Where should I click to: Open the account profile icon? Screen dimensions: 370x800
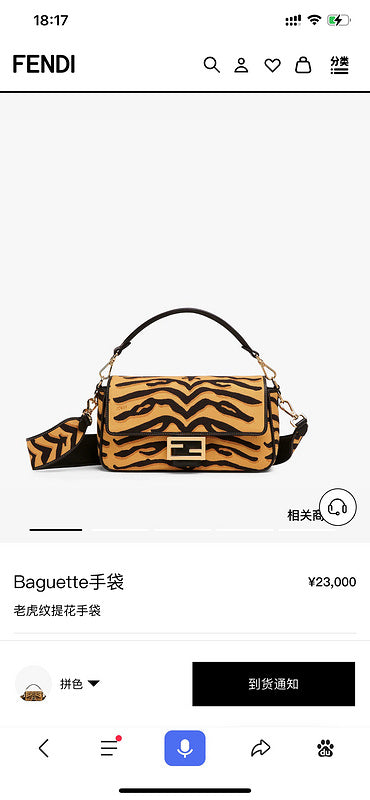click(241, 65)
